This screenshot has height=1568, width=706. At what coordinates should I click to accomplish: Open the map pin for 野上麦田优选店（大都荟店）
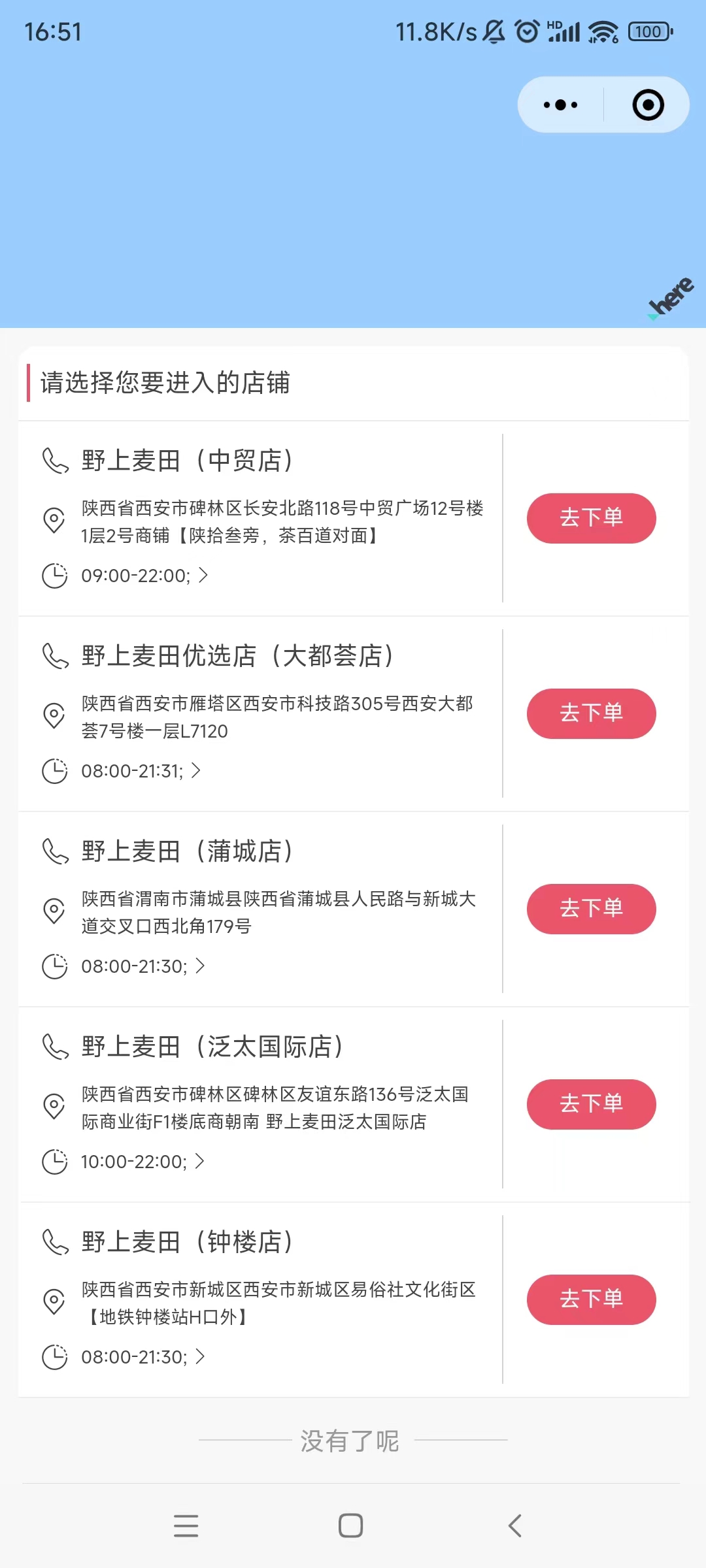click(x=54, y=716)
